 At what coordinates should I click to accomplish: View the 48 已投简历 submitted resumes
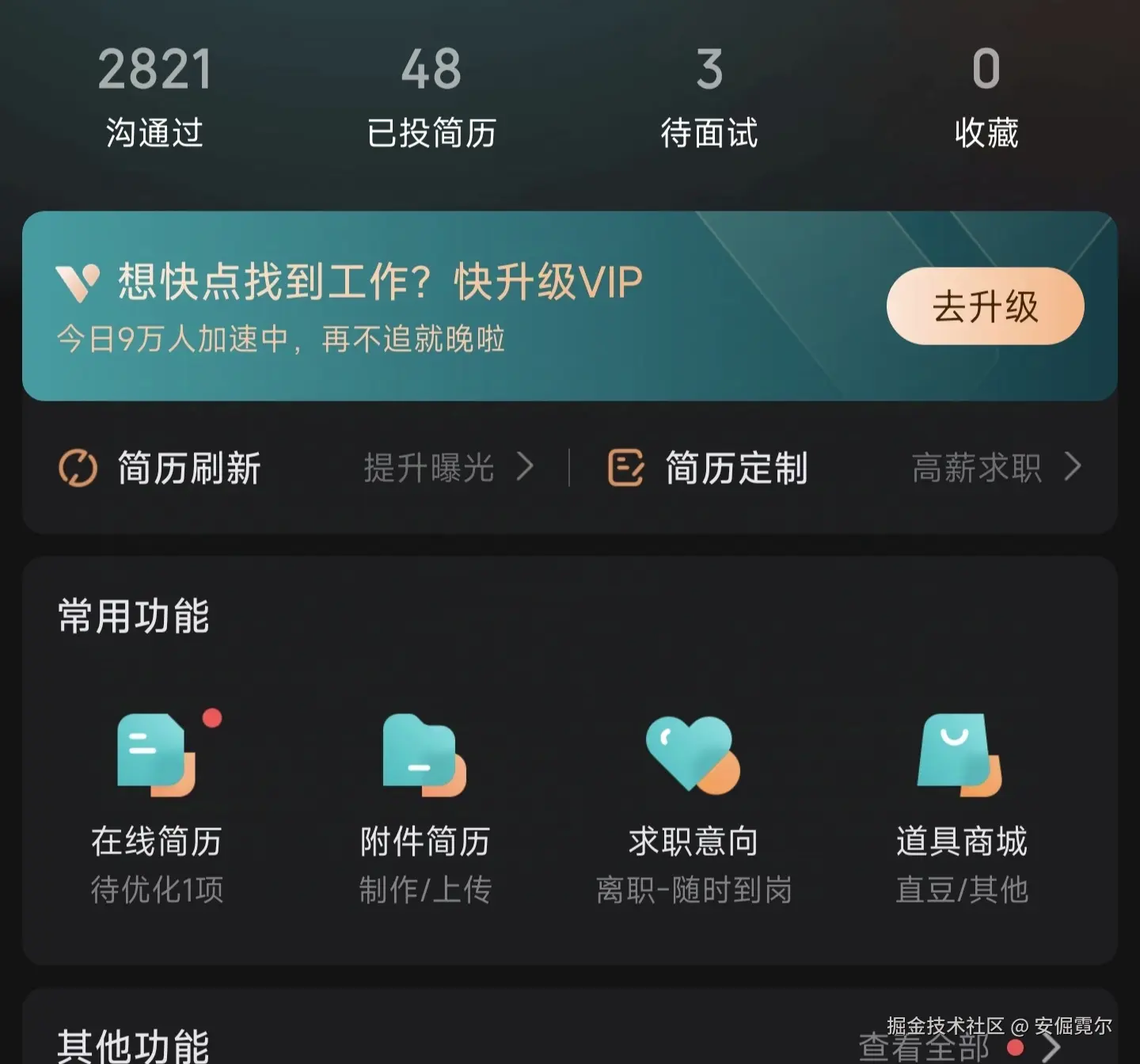pos(431,97)
